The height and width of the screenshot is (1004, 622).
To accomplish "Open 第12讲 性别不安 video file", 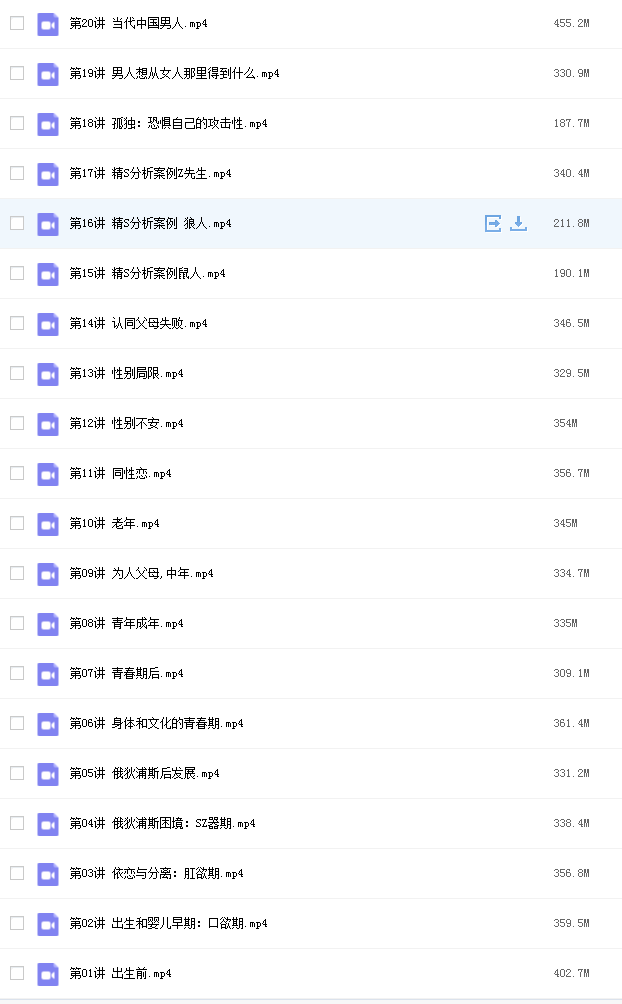I will pos(126,423).
